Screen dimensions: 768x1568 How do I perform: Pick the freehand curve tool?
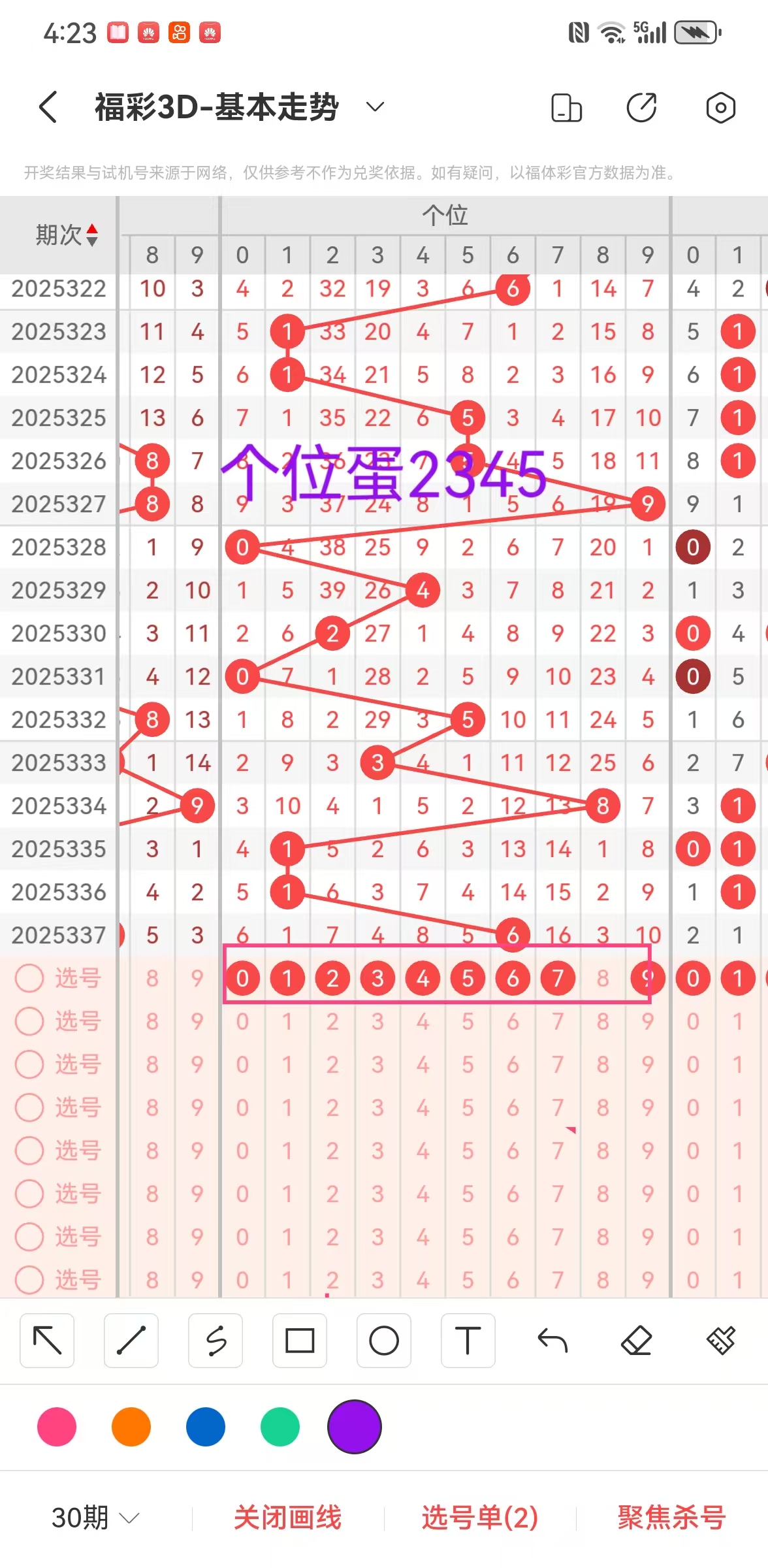coord(216,1341)
